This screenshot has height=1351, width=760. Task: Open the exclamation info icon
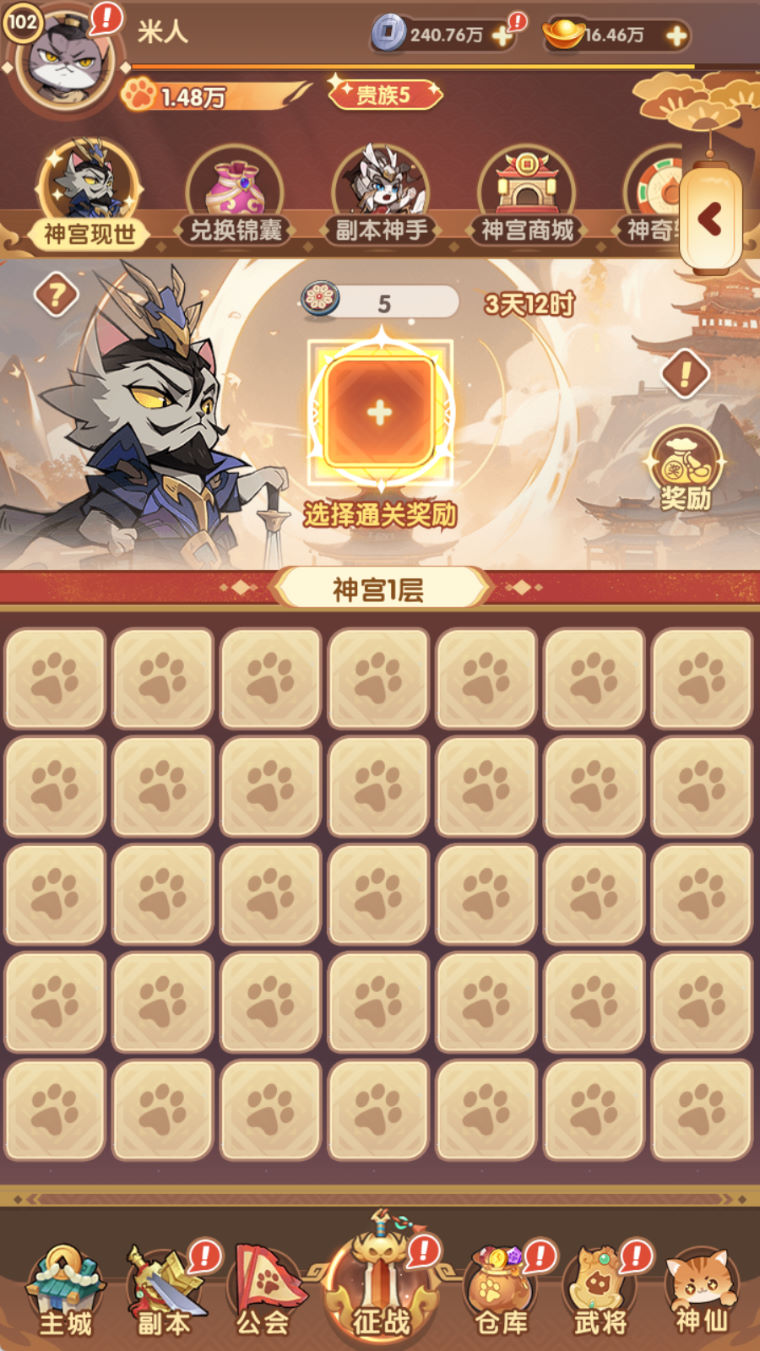tap(685, 374)
